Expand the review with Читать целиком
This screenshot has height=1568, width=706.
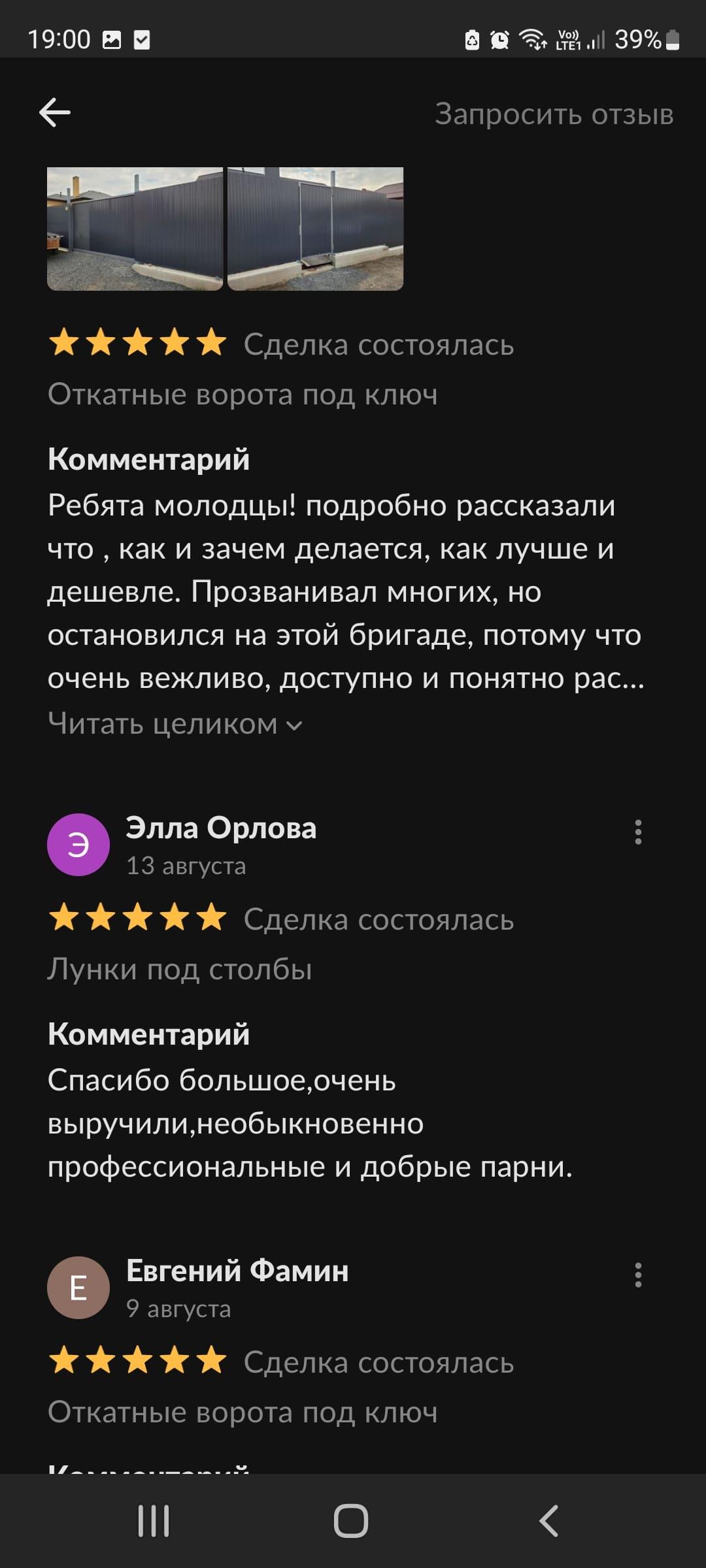point(175,724)
